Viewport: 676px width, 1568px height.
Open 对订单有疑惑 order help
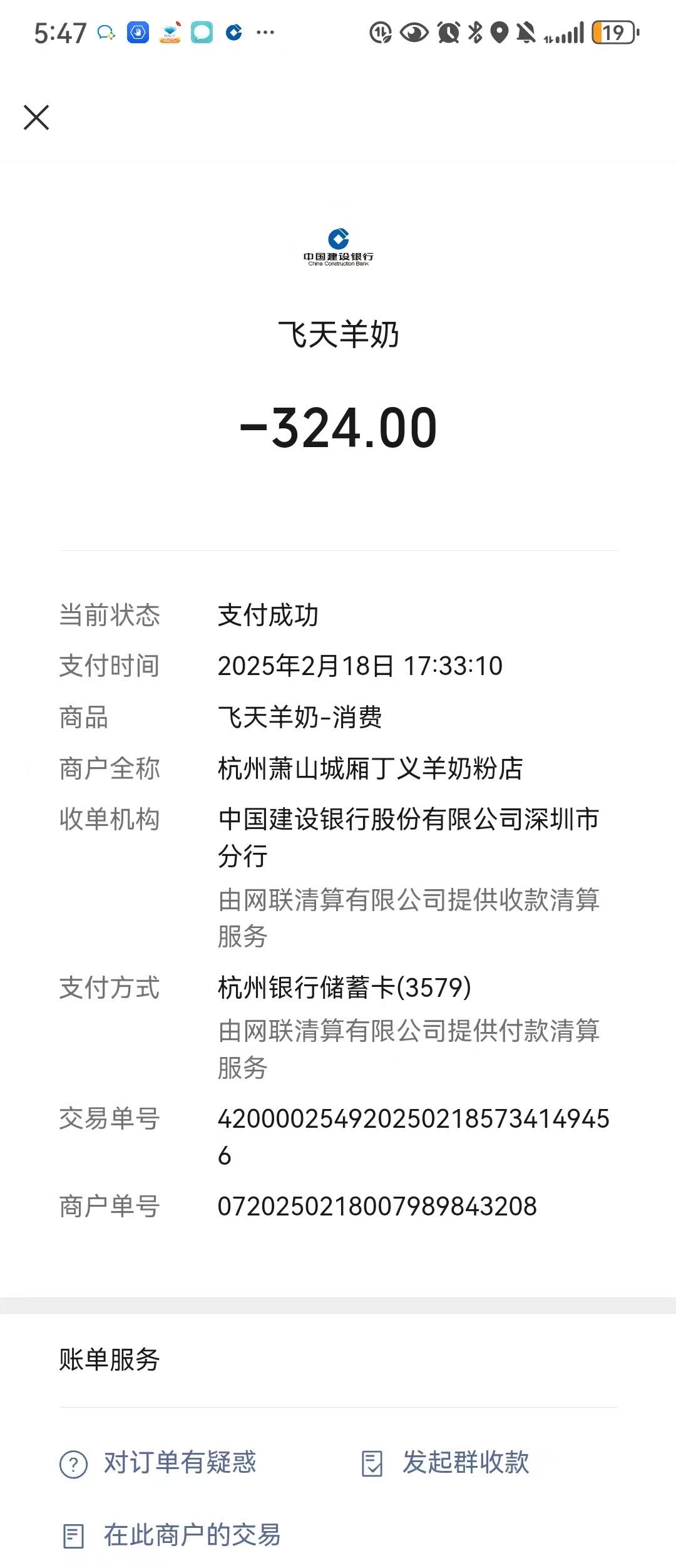pyautogui.click(x=158, y=1463)
